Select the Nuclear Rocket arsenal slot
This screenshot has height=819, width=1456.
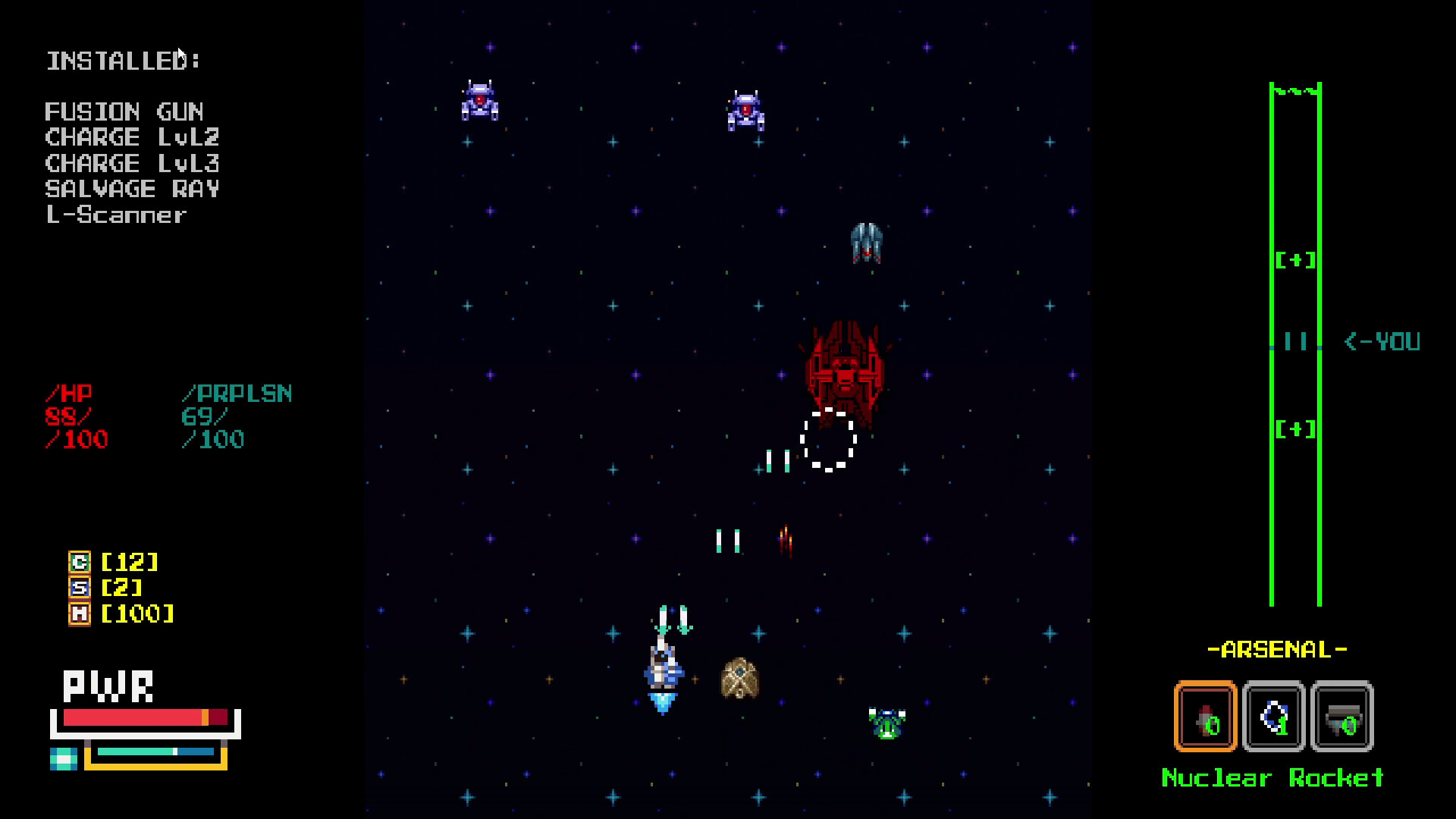point(1205,717)
